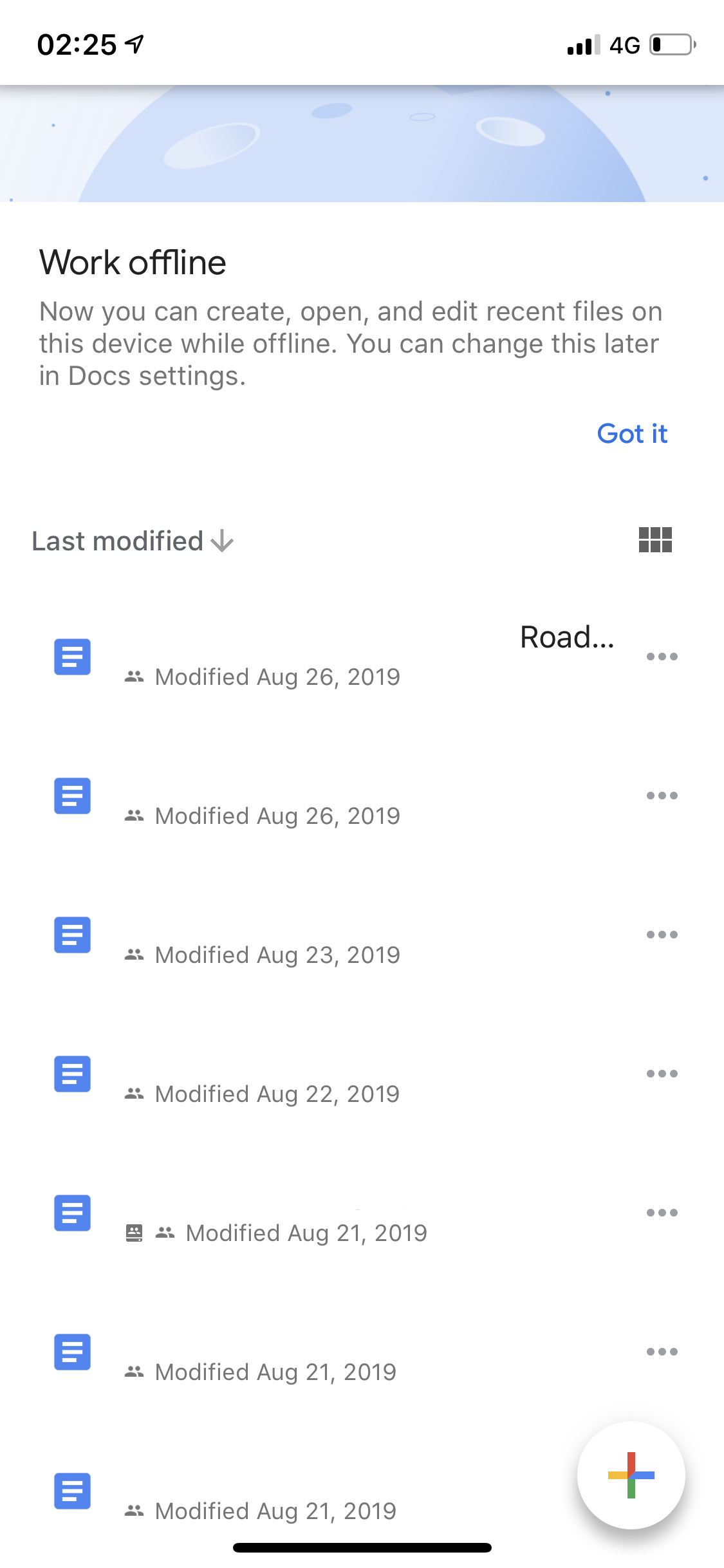This screenshot has height=1568, width=724.
Task: Open more options for the Road... document
Action: [662, 657]
